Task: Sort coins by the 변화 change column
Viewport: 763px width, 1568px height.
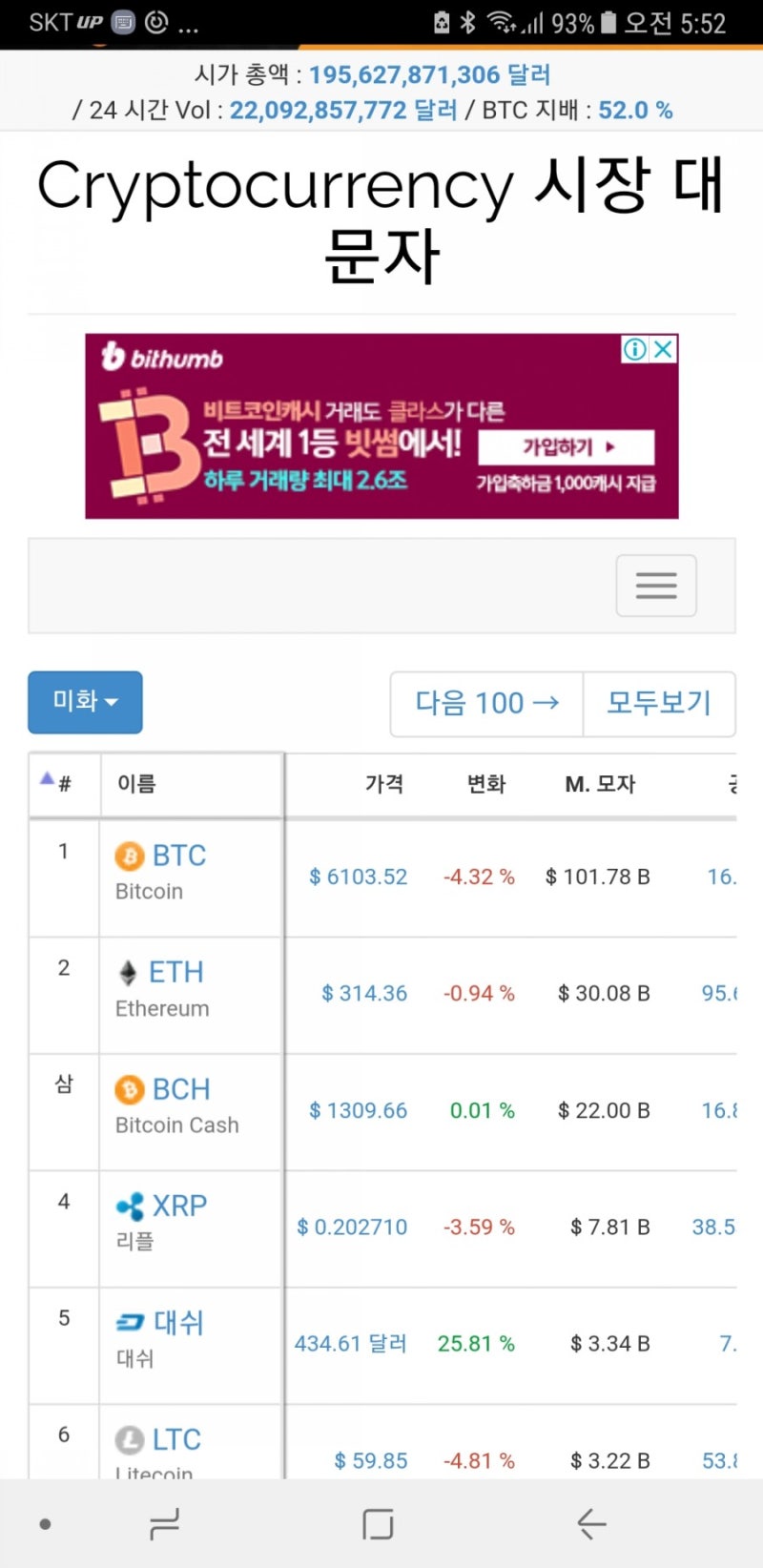Action: (x=485, y=784)
